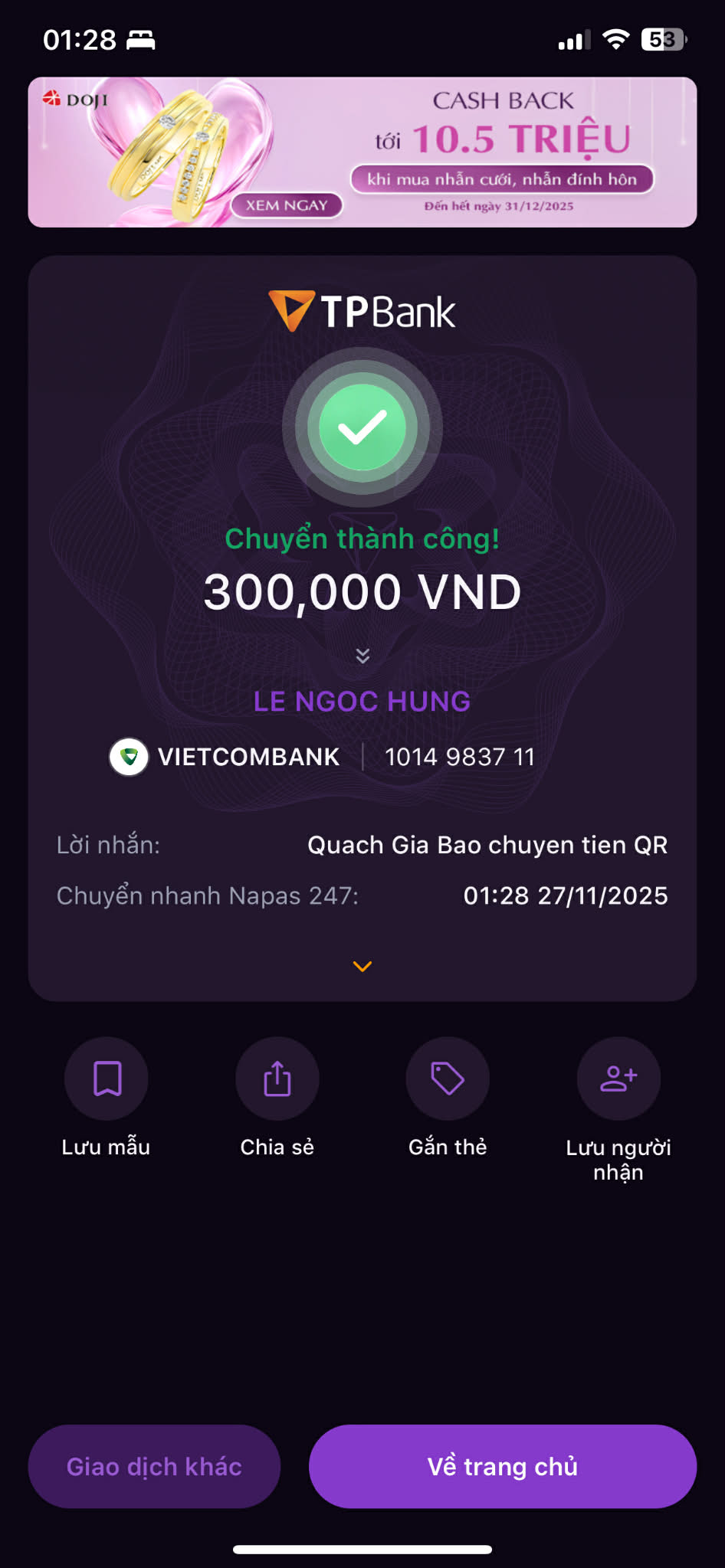Screen dimensions: 725x1568
Task: Expand transaction details with orange chevron
Action: [x=362, y=966]
